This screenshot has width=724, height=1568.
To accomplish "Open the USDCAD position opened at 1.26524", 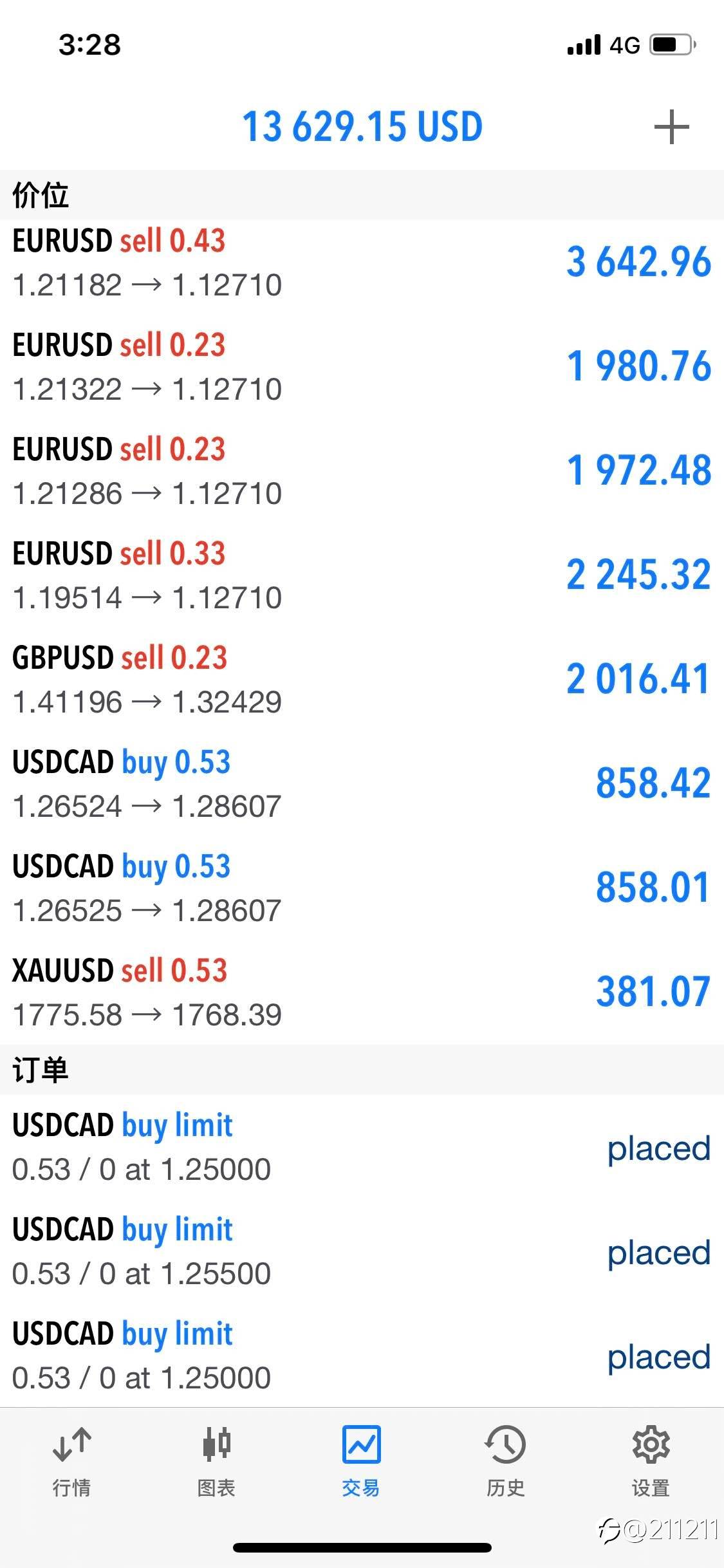I will (362, 784).
